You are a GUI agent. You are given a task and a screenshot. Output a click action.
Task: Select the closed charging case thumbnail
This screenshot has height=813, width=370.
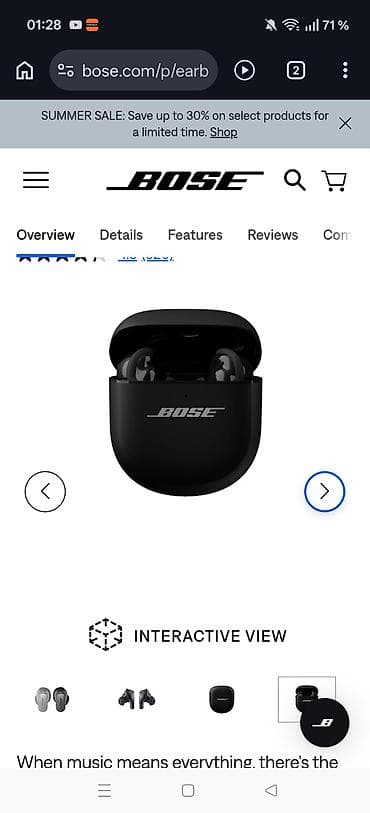(222, 699)
